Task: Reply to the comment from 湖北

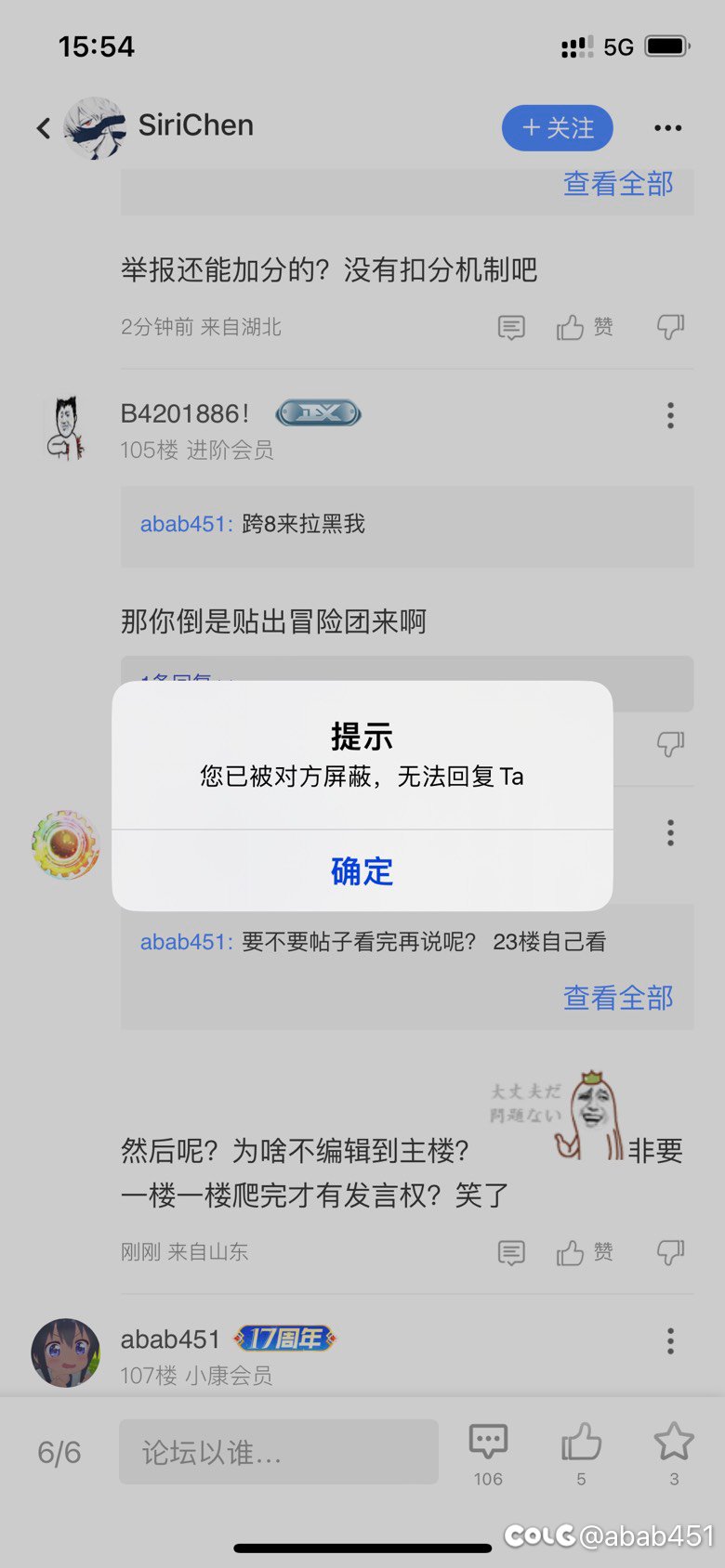Action: point(511,327)
